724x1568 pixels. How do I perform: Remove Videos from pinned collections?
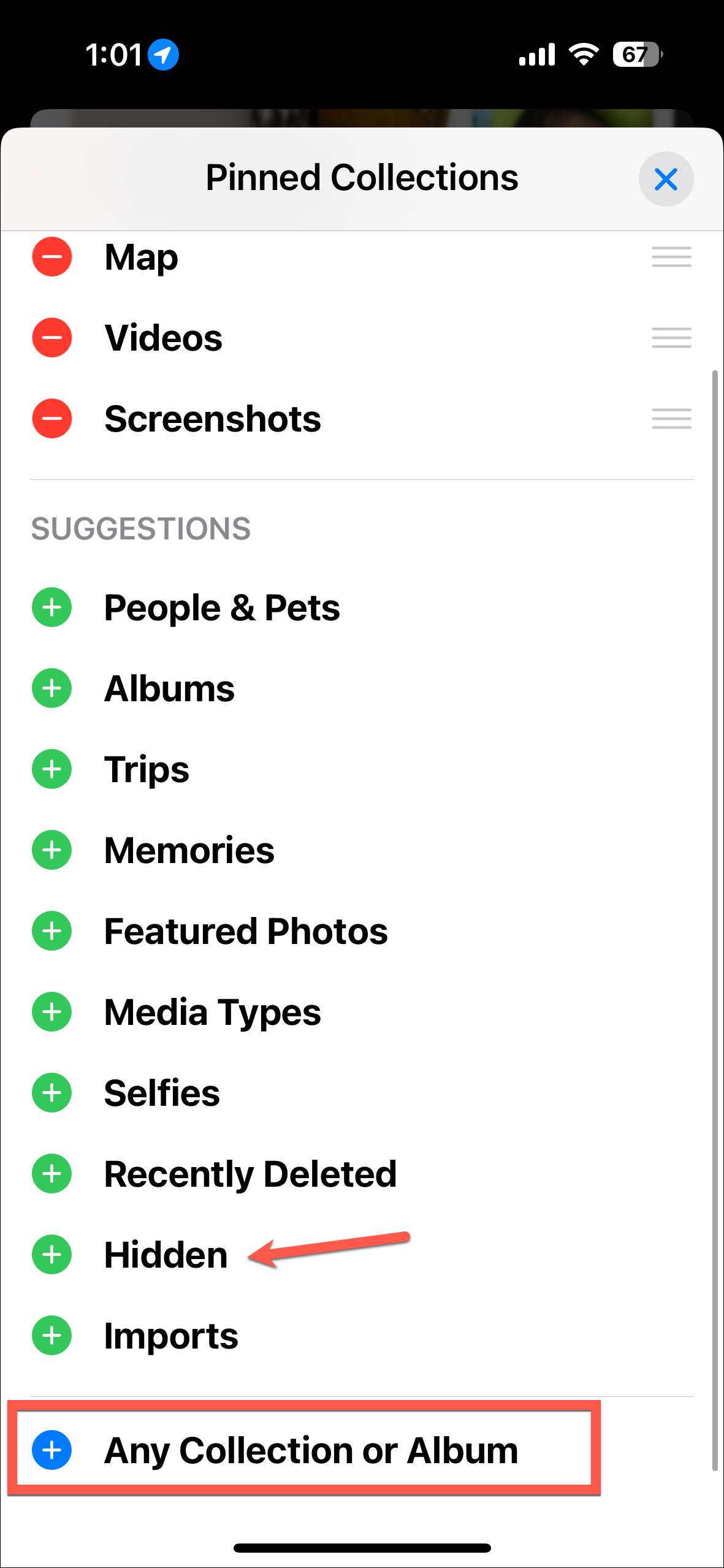click(52, 338)
